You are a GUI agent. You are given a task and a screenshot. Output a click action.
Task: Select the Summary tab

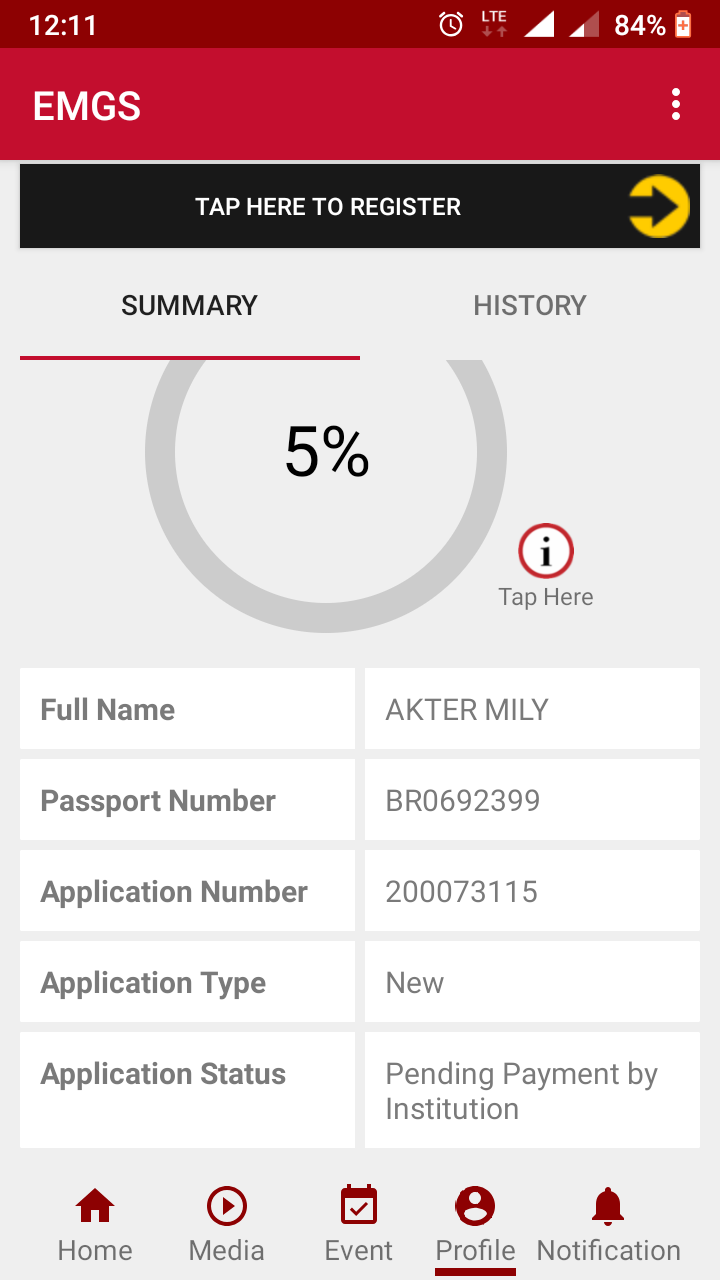click(190, 306)
